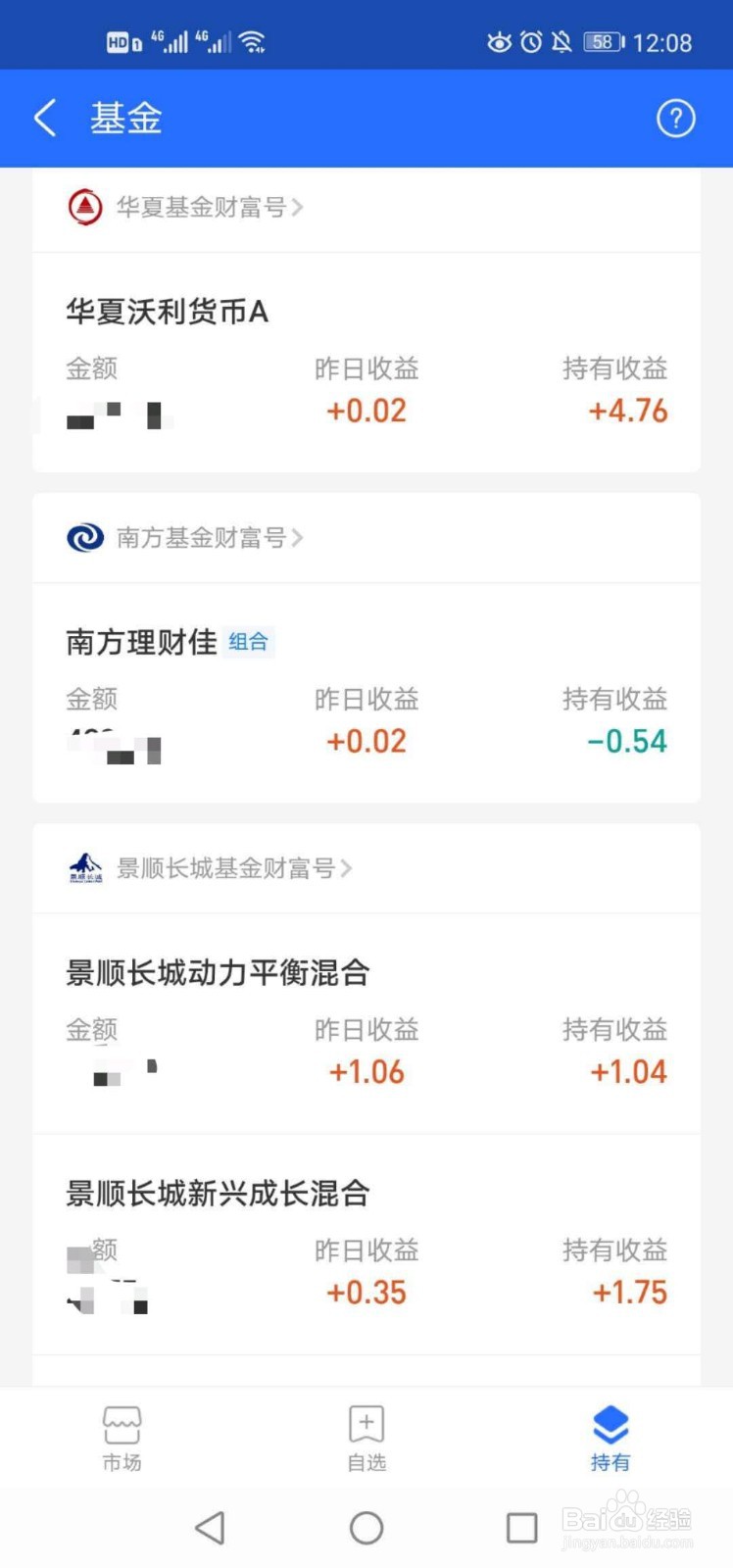Tap the system home button

[366, 1527]
